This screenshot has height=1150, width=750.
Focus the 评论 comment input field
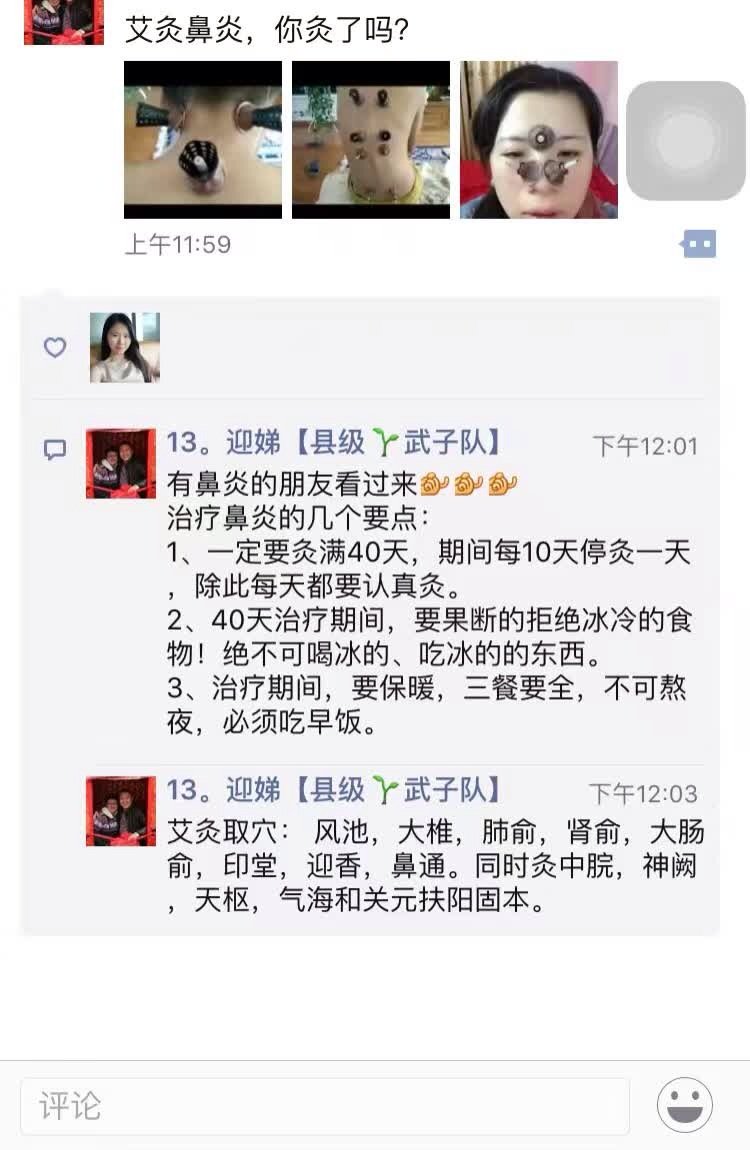click(x=325, y=1106)
